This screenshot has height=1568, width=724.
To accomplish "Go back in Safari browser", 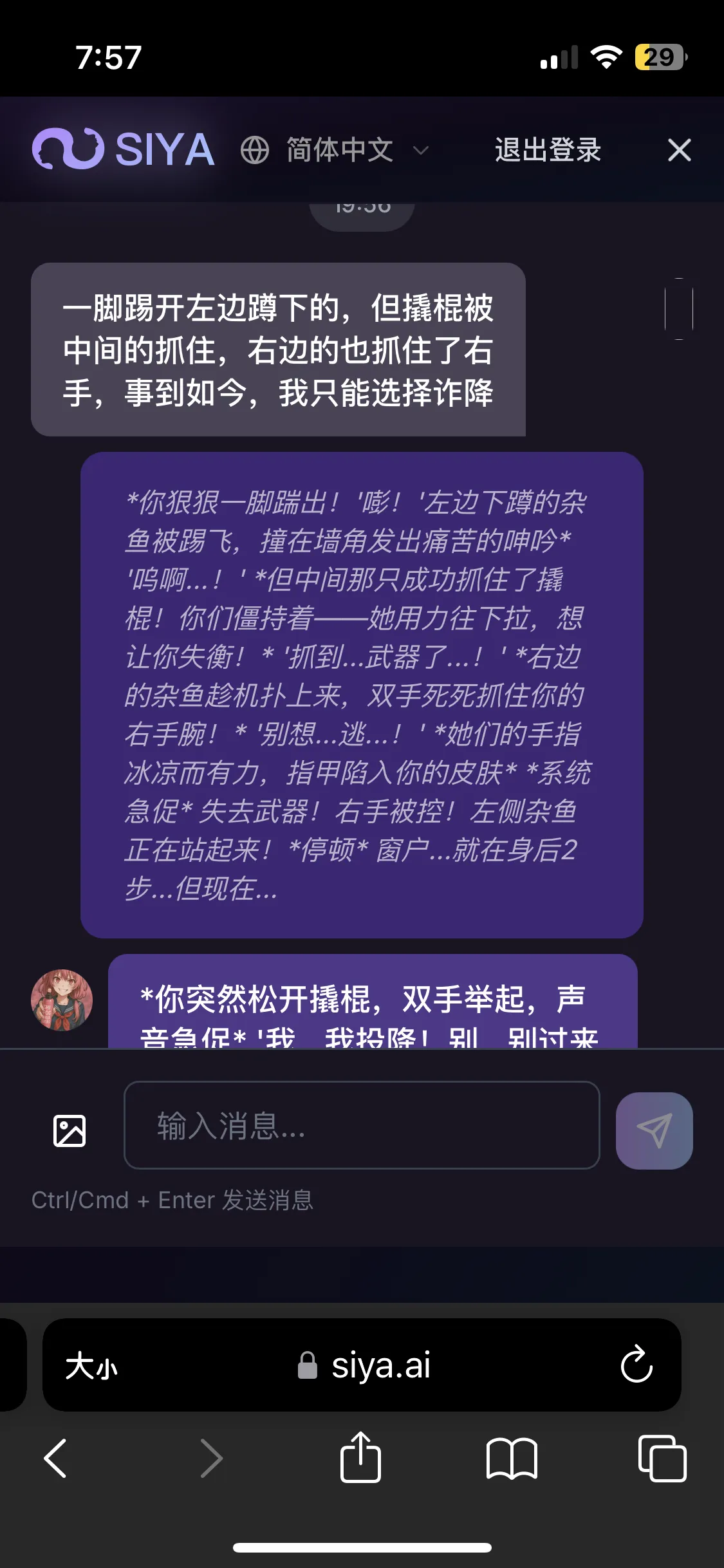I will 55,1458.
